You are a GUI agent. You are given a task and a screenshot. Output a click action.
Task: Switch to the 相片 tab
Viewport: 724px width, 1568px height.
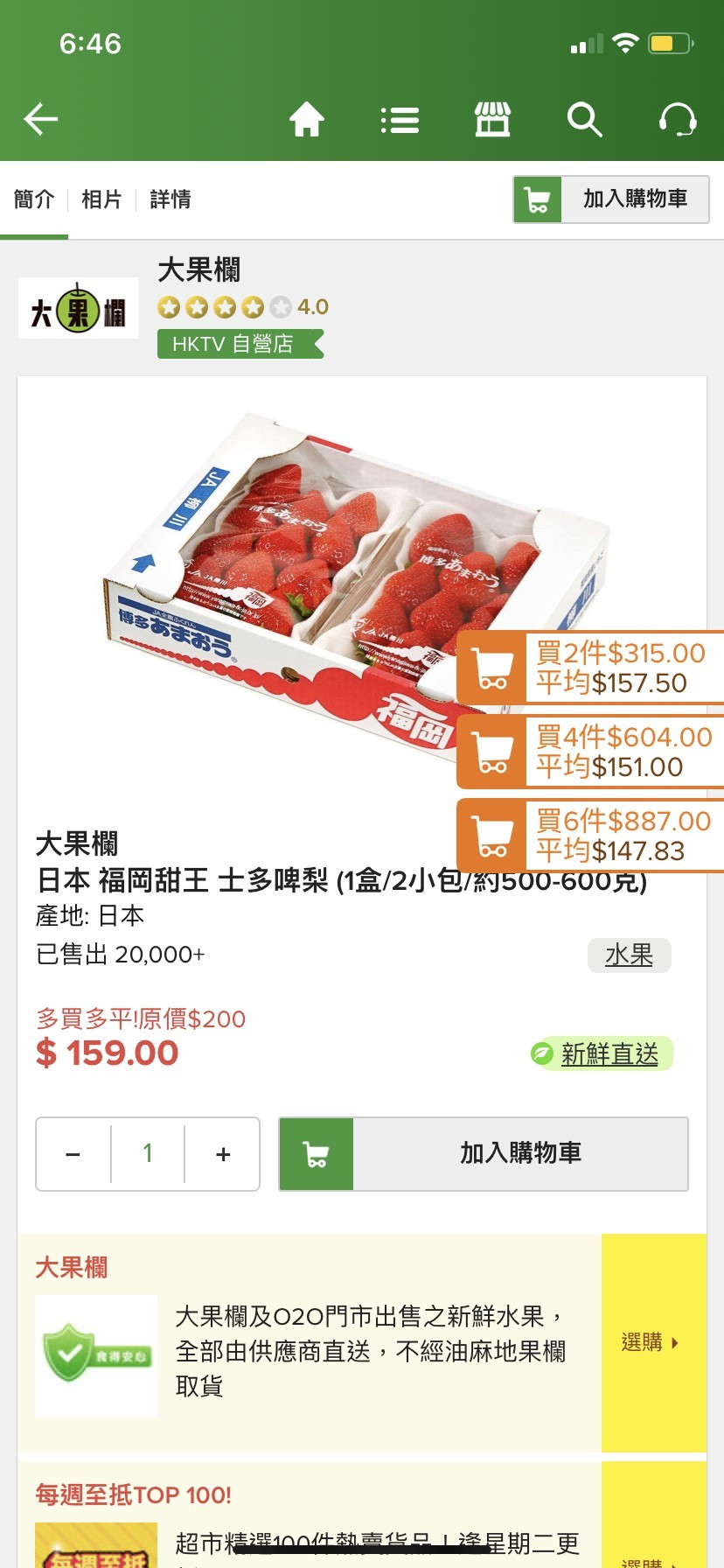[101, 199]
